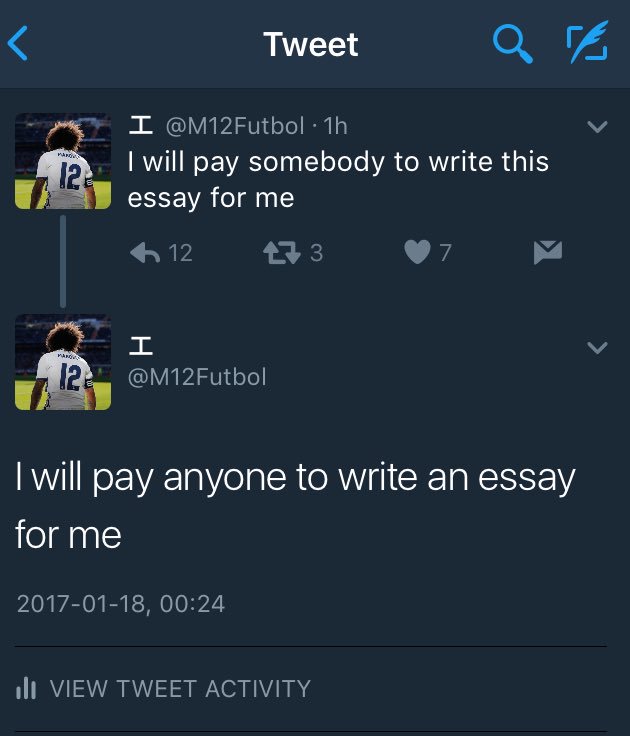Share the first tweet via direct message
This screenshot has height=736, width=630.
tap(548, 253)
